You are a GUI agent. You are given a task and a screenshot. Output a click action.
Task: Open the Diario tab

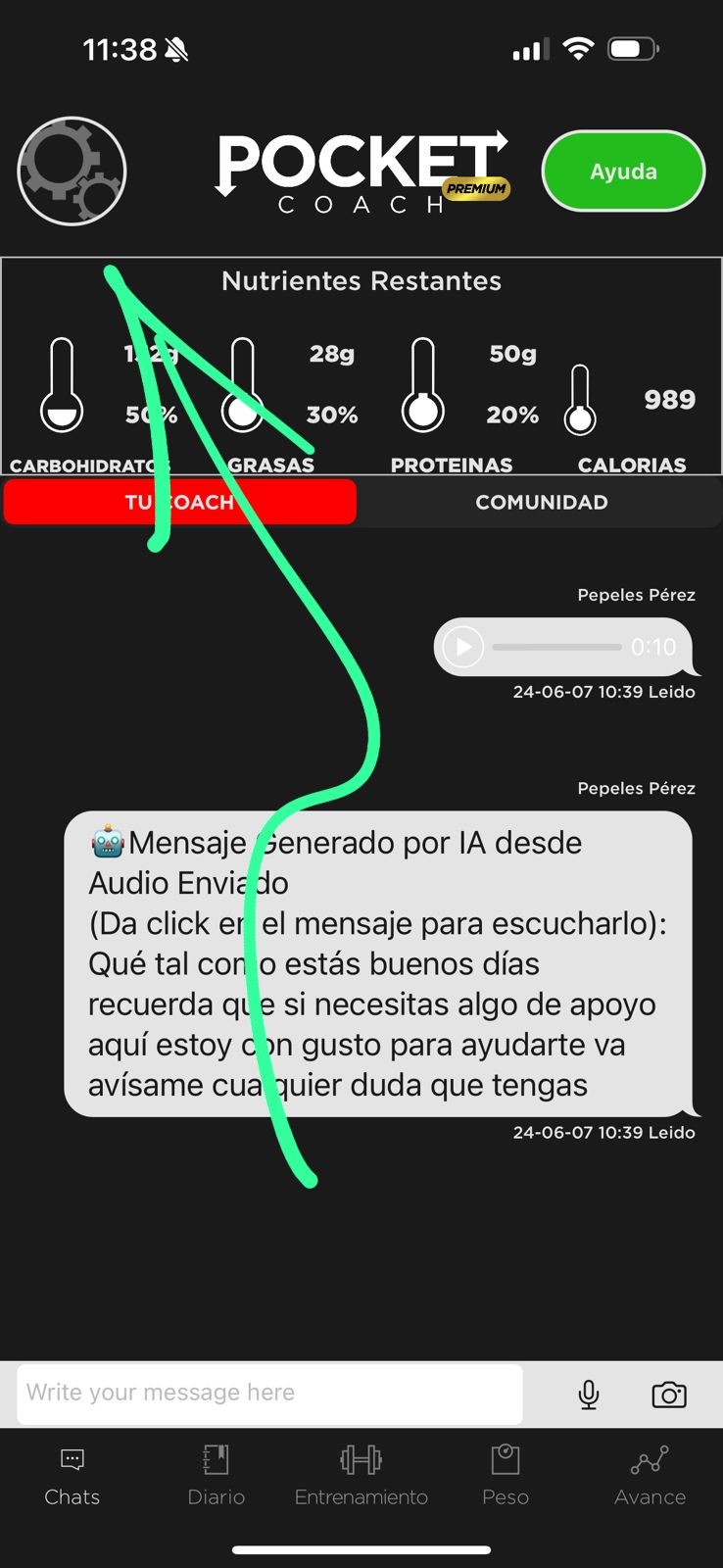[x=217, y=1475]
